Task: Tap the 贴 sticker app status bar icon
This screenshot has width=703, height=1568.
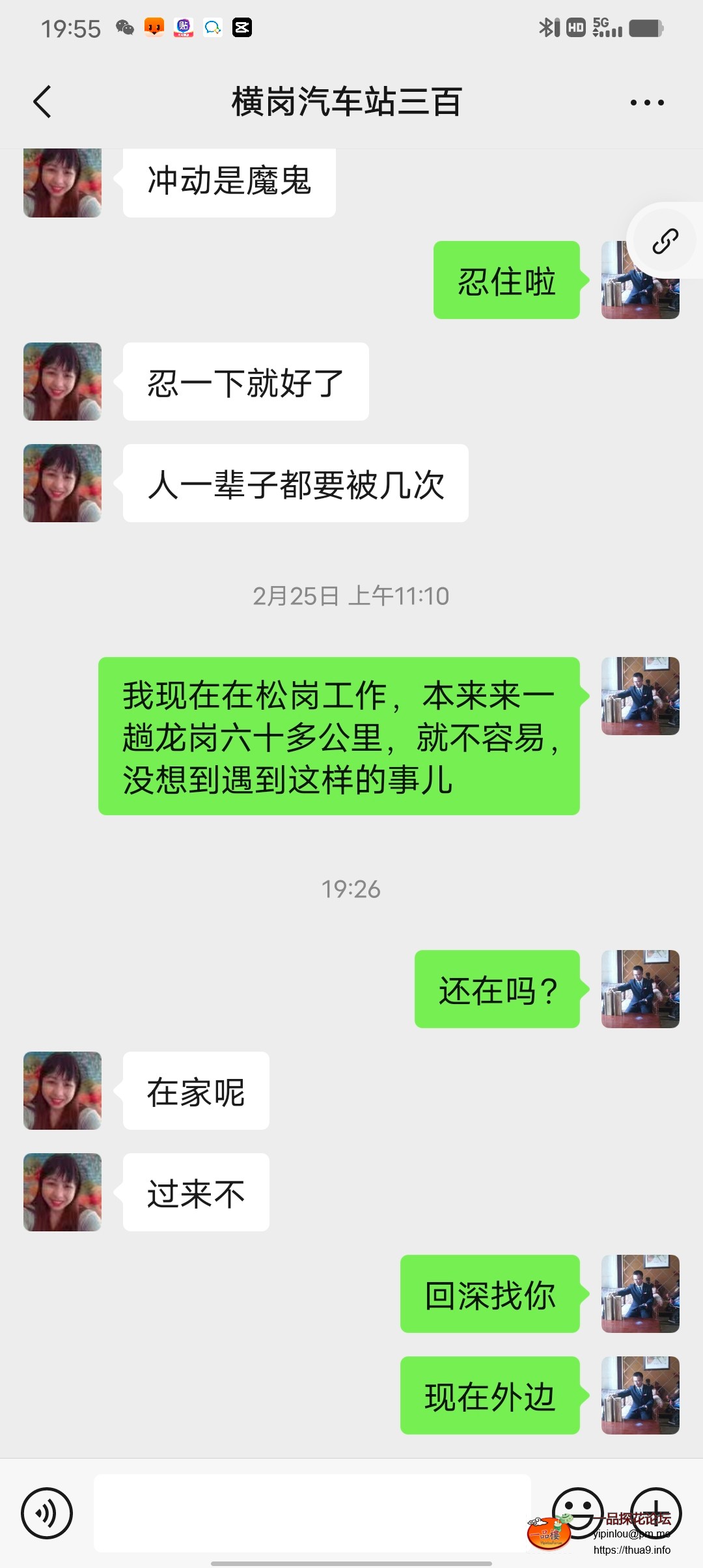Action: (182, 27)
